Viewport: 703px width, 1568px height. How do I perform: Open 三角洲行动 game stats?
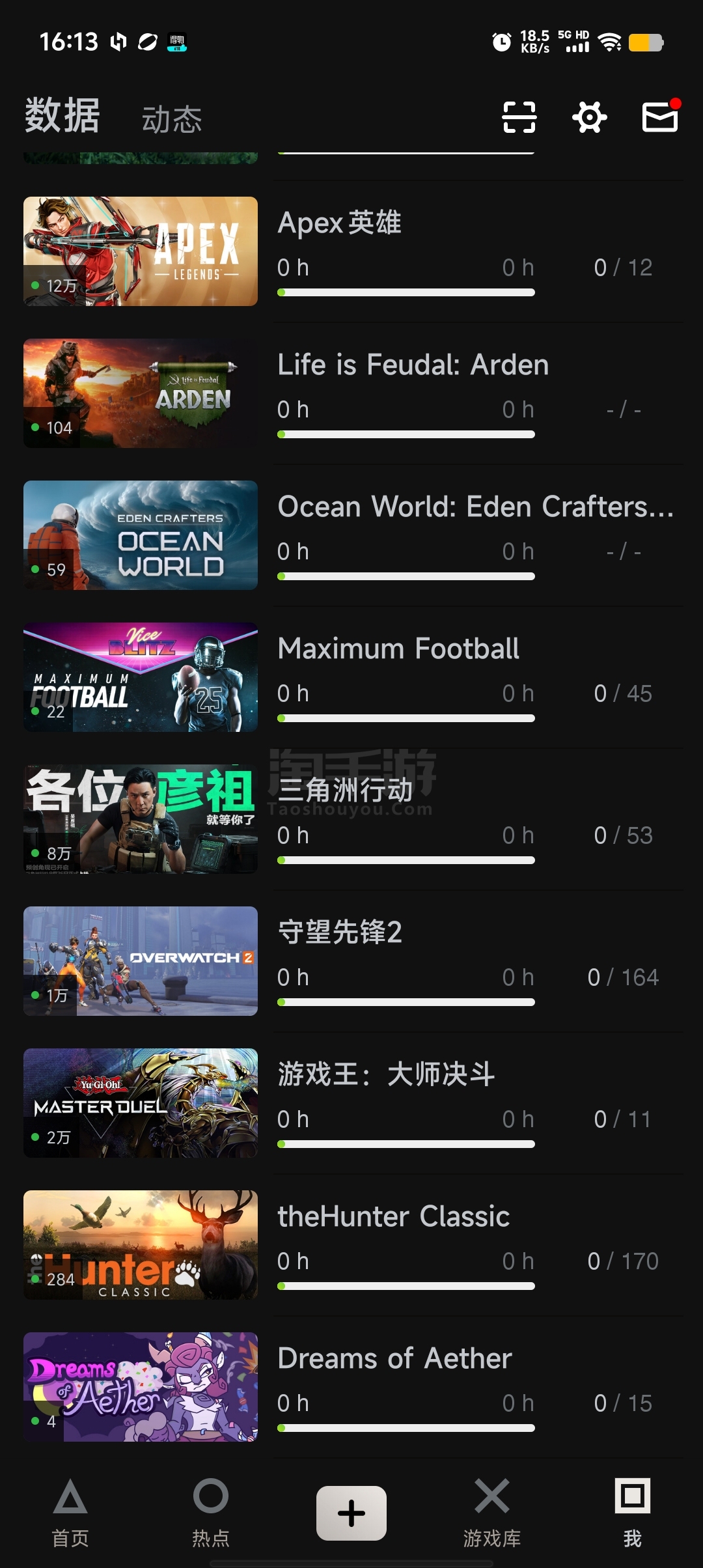coord(351,819)
